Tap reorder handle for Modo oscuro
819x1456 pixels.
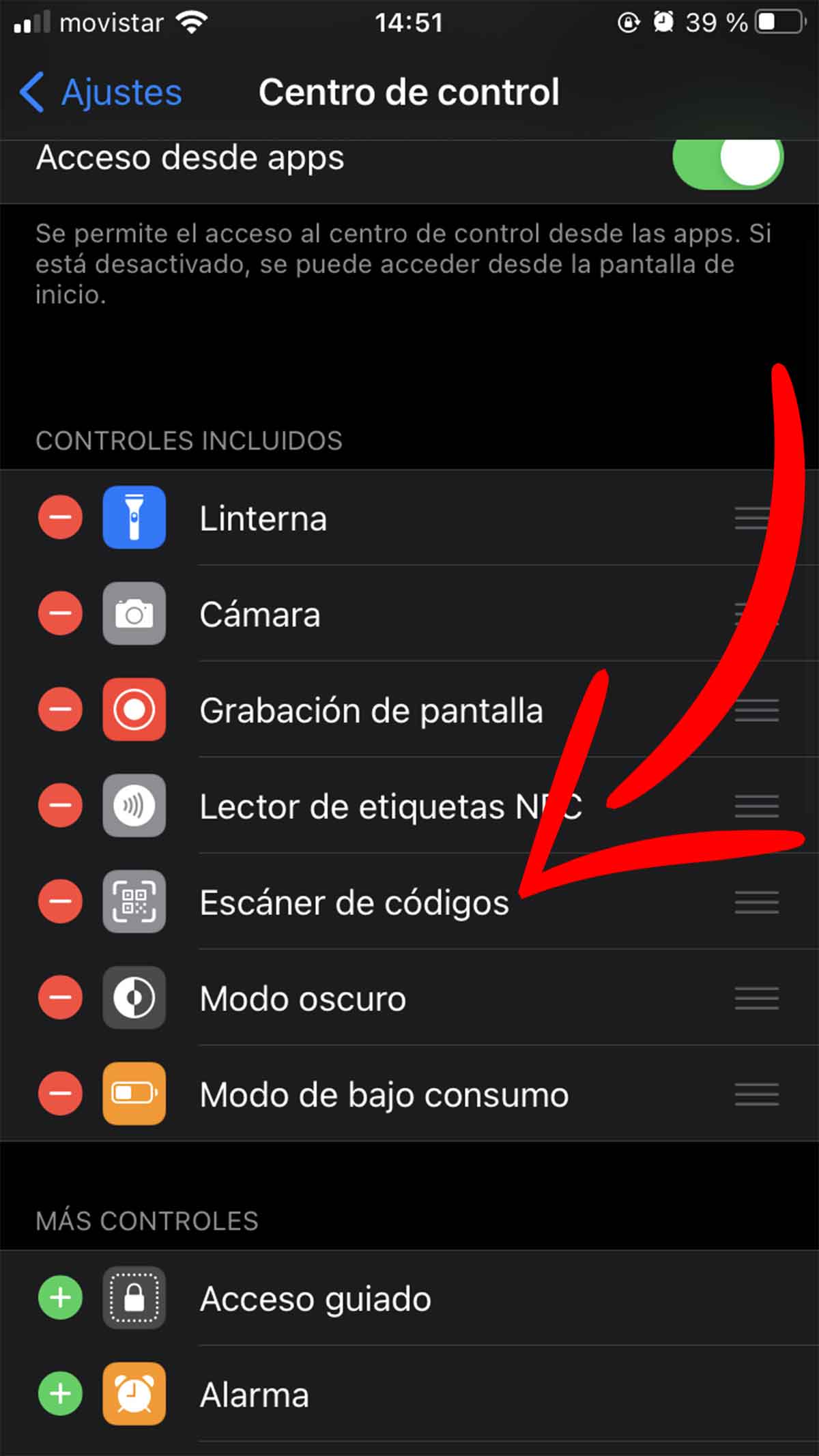(x=756, y=998)
